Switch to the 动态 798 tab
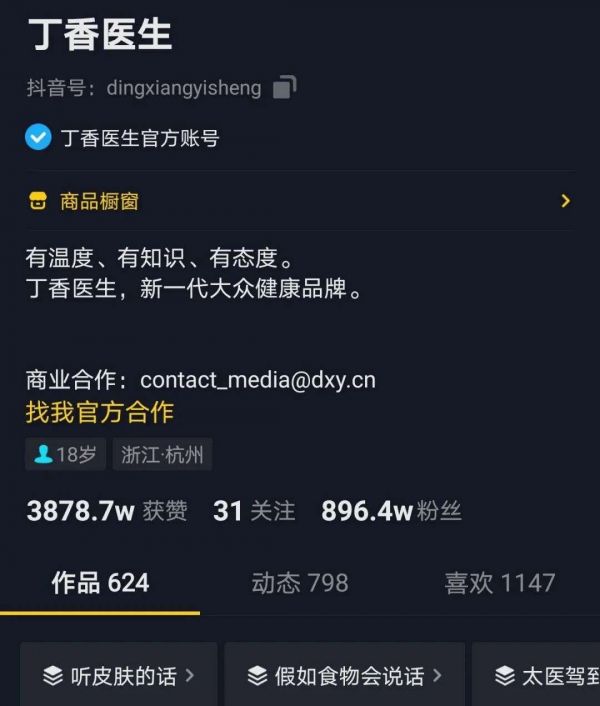The image size is (600, 706). 300,583
